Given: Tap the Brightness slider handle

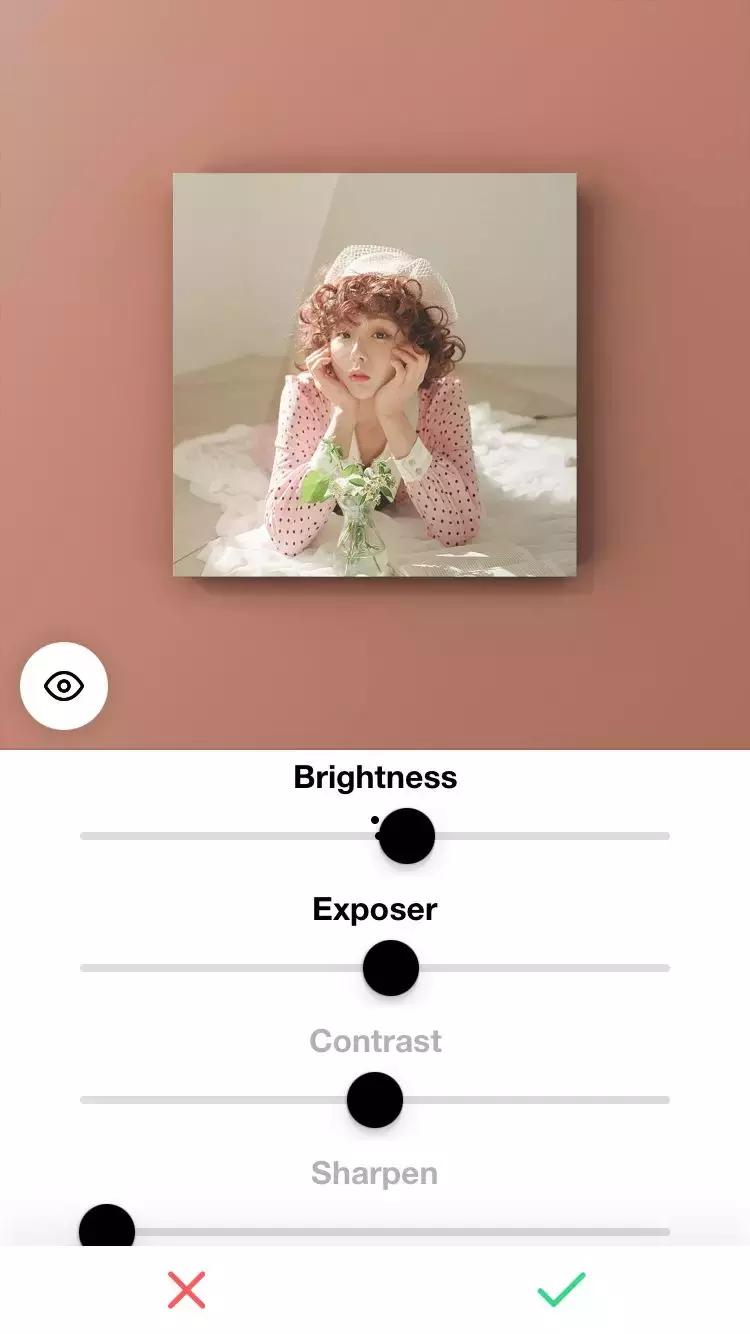Looking at the screenshot, I should coord(406,836).
